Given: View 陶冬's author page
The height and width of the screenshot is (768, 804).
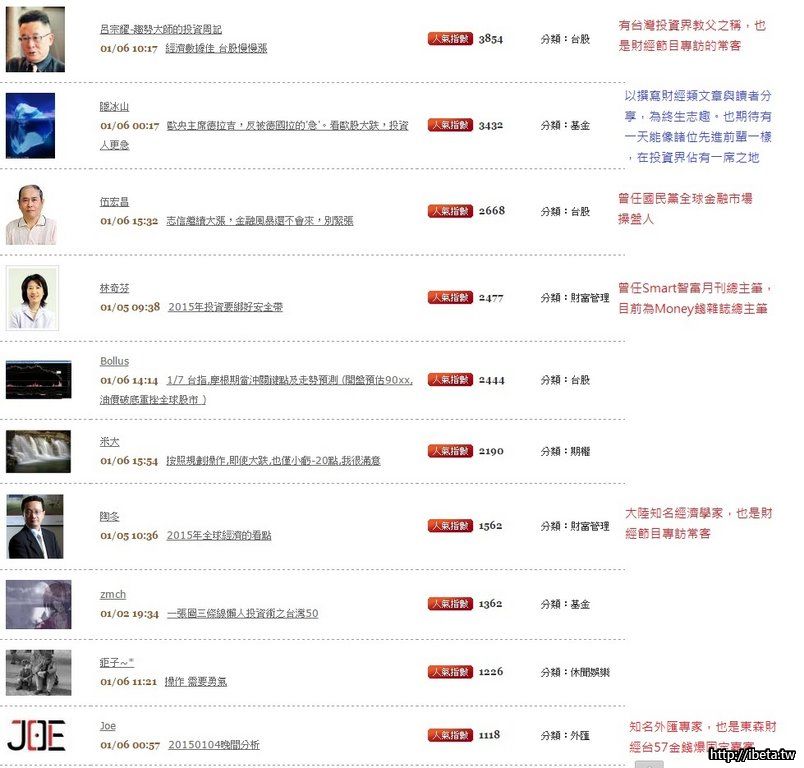Looking at the screenshot, I should tap(110, 516).
